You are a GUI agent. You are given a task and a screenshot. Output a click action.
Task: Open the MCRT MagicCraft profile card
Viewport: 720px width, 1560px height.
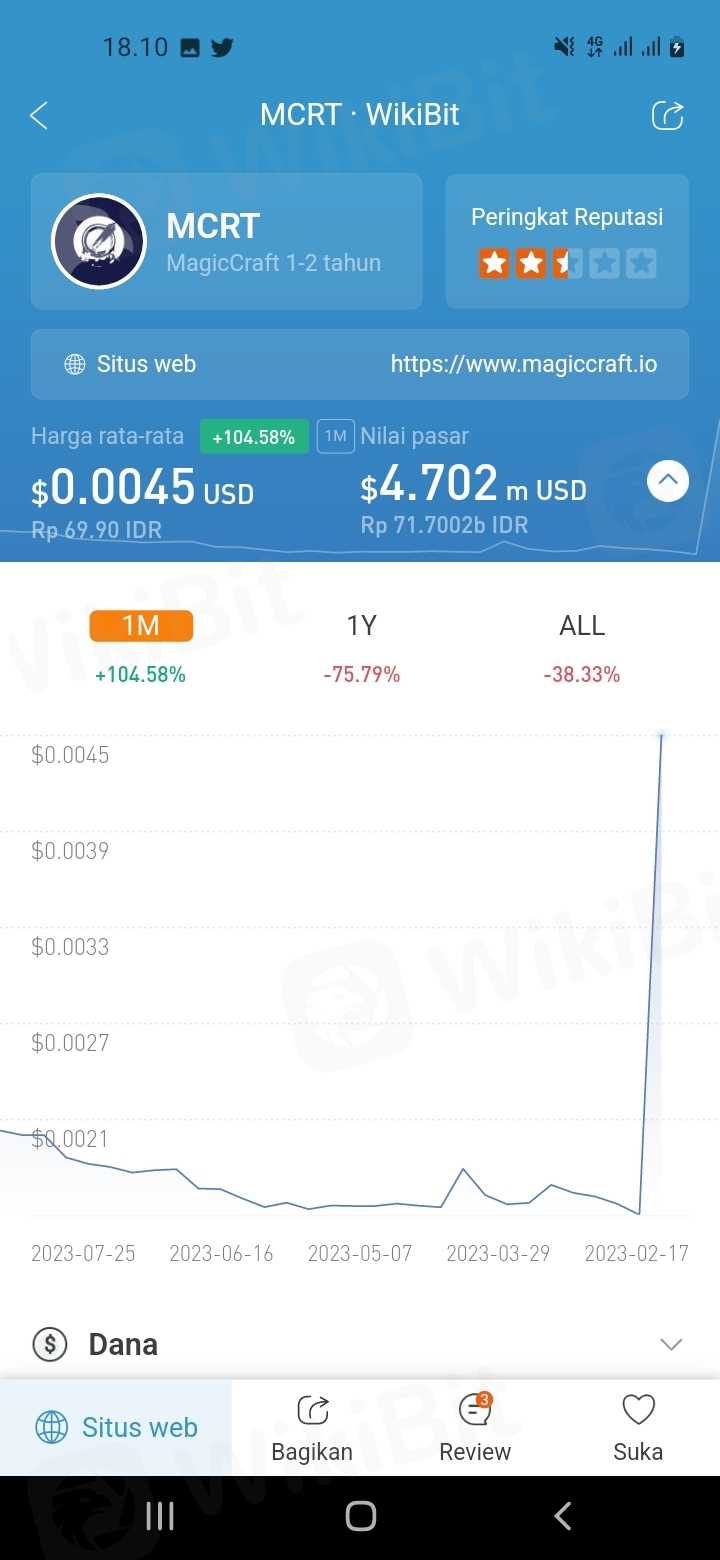tap(226, 242)
